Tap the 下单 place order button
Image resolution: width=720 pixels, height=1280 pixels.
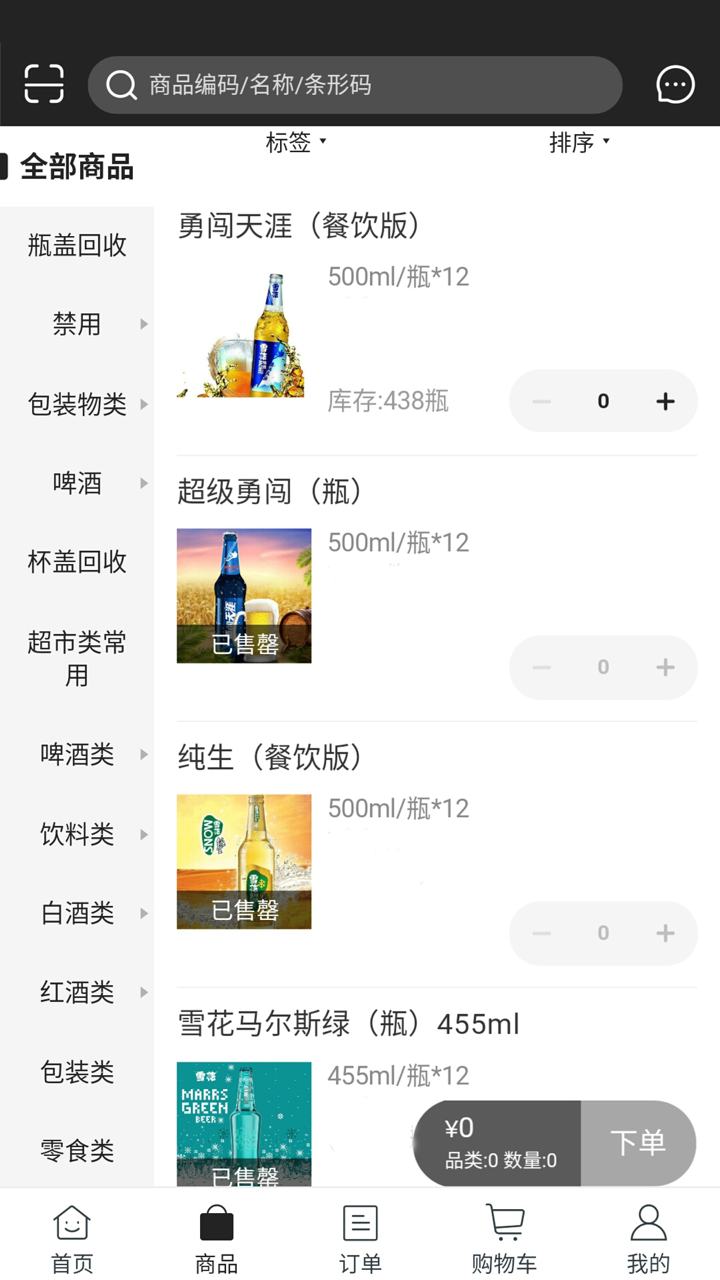[x=637, y=1143]
